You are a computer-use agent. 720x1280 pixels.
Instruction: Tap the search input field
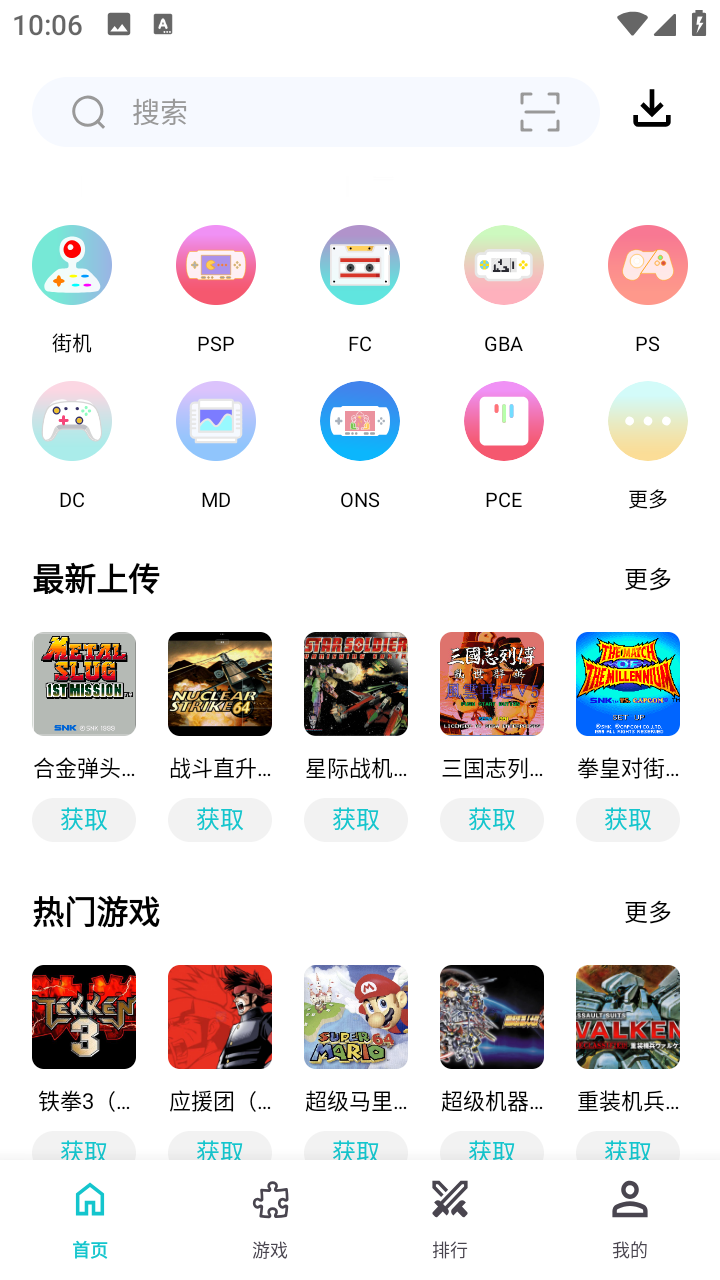(x=250, y=112)
